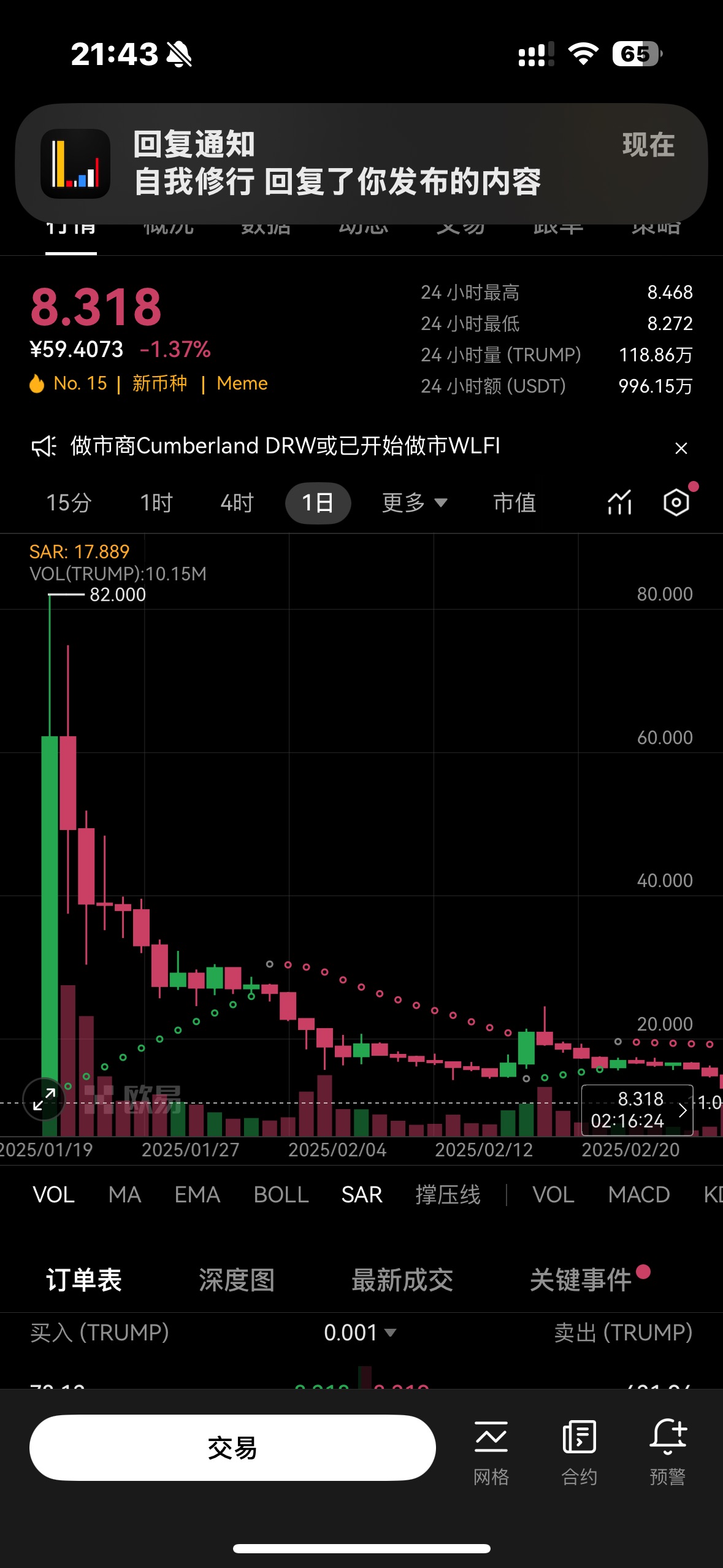This screenshot has width=723, height=1568.
Task: Add the MACD sub-indicator
Action: (x=638, y=1194)
